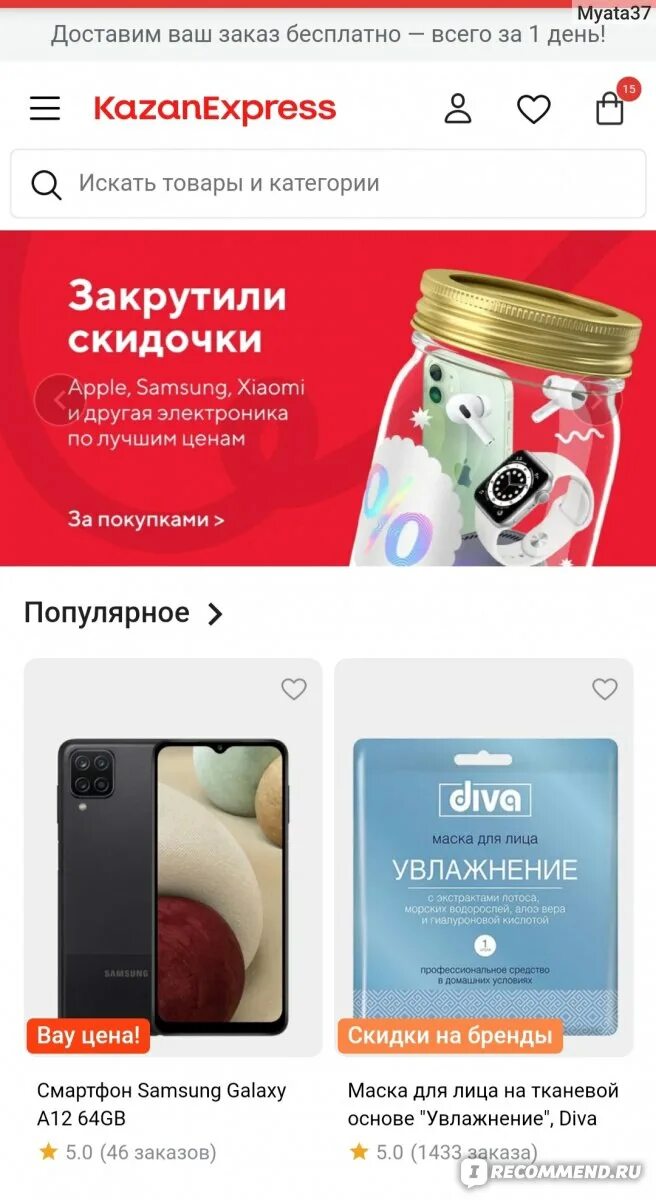
Task: Open the shopping cart with 15 items
Action: click(x=613, y=104)
